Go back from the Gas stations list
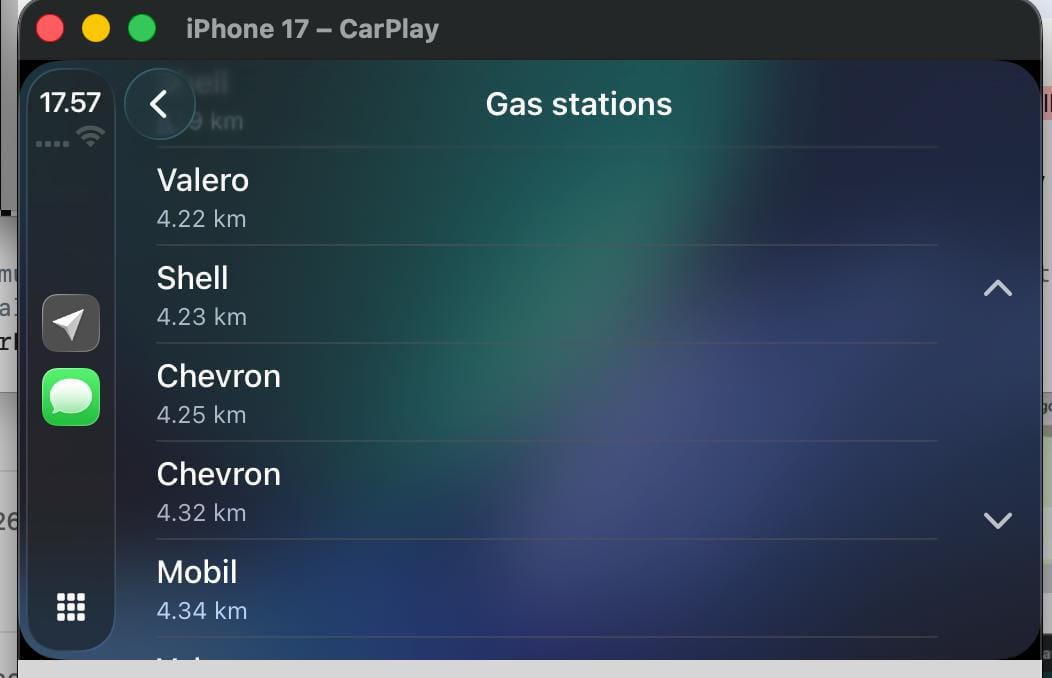Viewport: 1052px width, 678px height. [x=158, y=104]
